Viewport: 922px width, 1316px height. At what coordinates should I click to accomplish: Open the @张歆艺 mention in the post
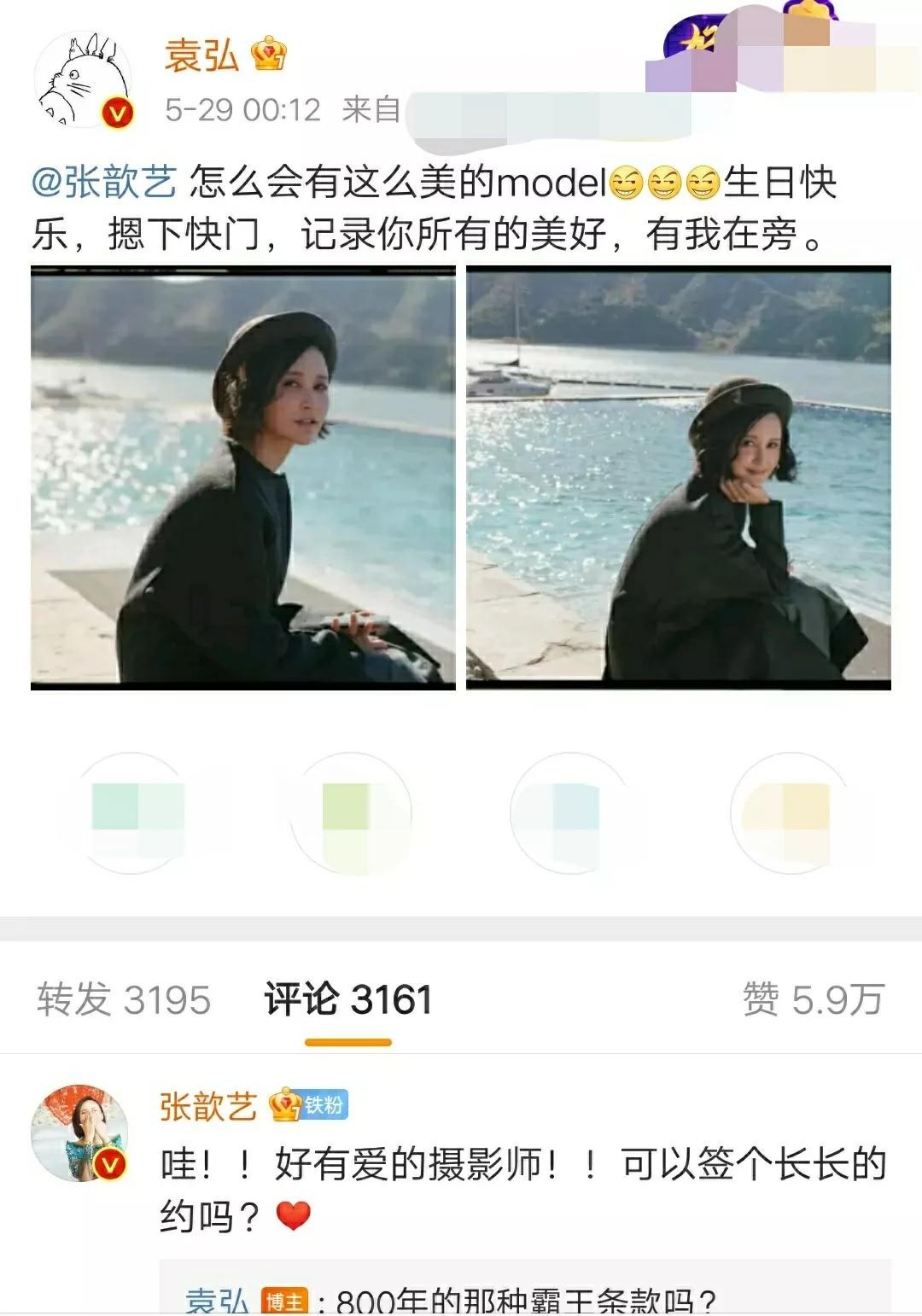pyautogui.click(x=104, y=182)
